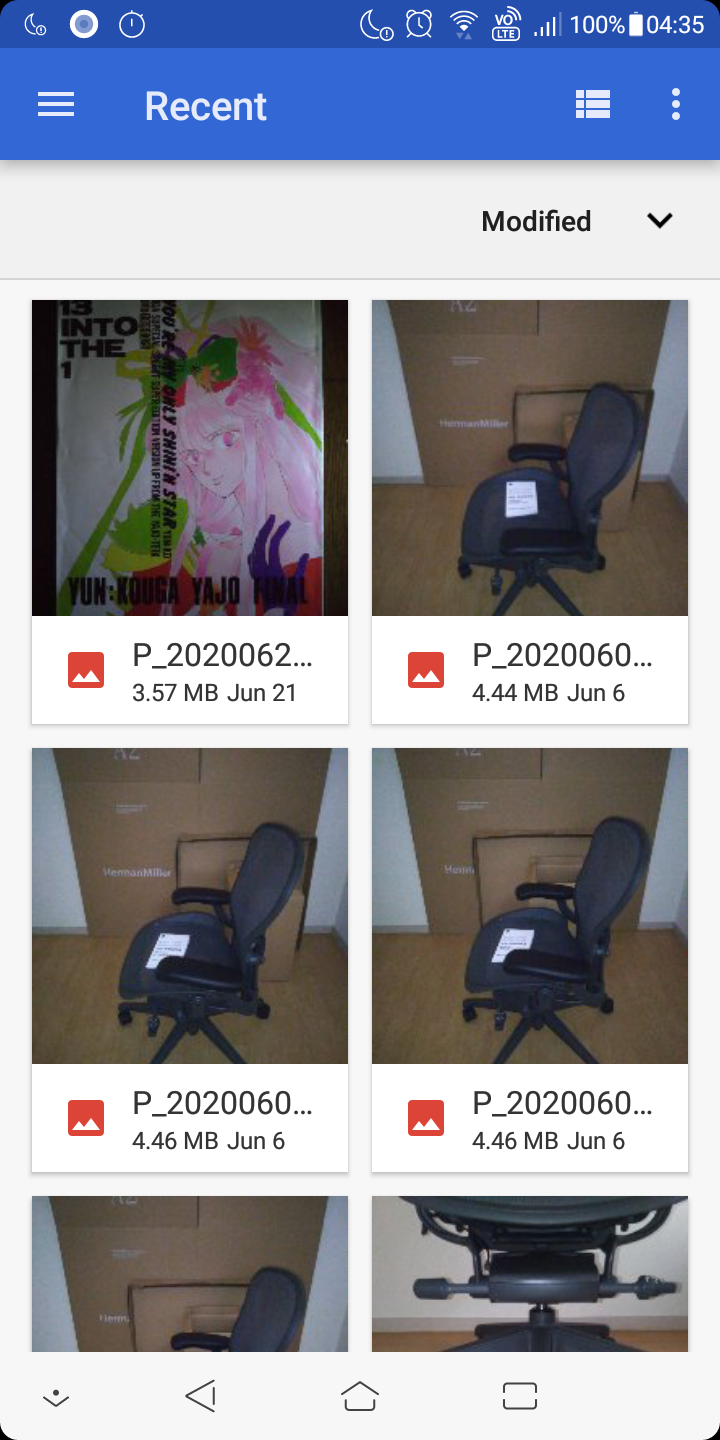This screenshot has width=720, height=1440.
Task: Switch to list view layout
Action: [x=593, y=105]
